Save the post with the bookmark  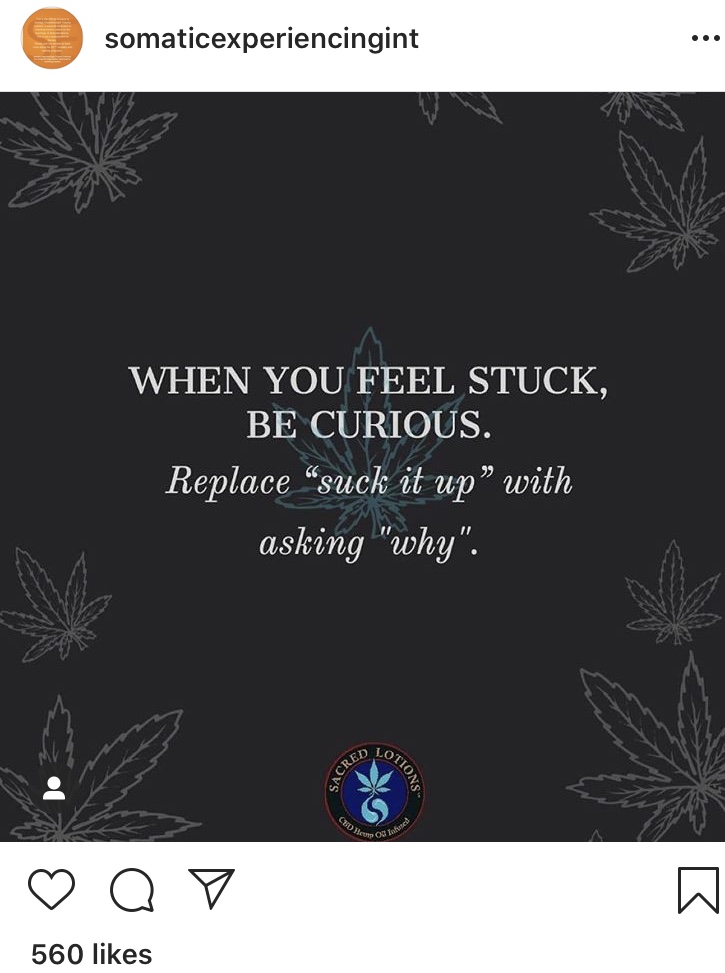(697, 889)
